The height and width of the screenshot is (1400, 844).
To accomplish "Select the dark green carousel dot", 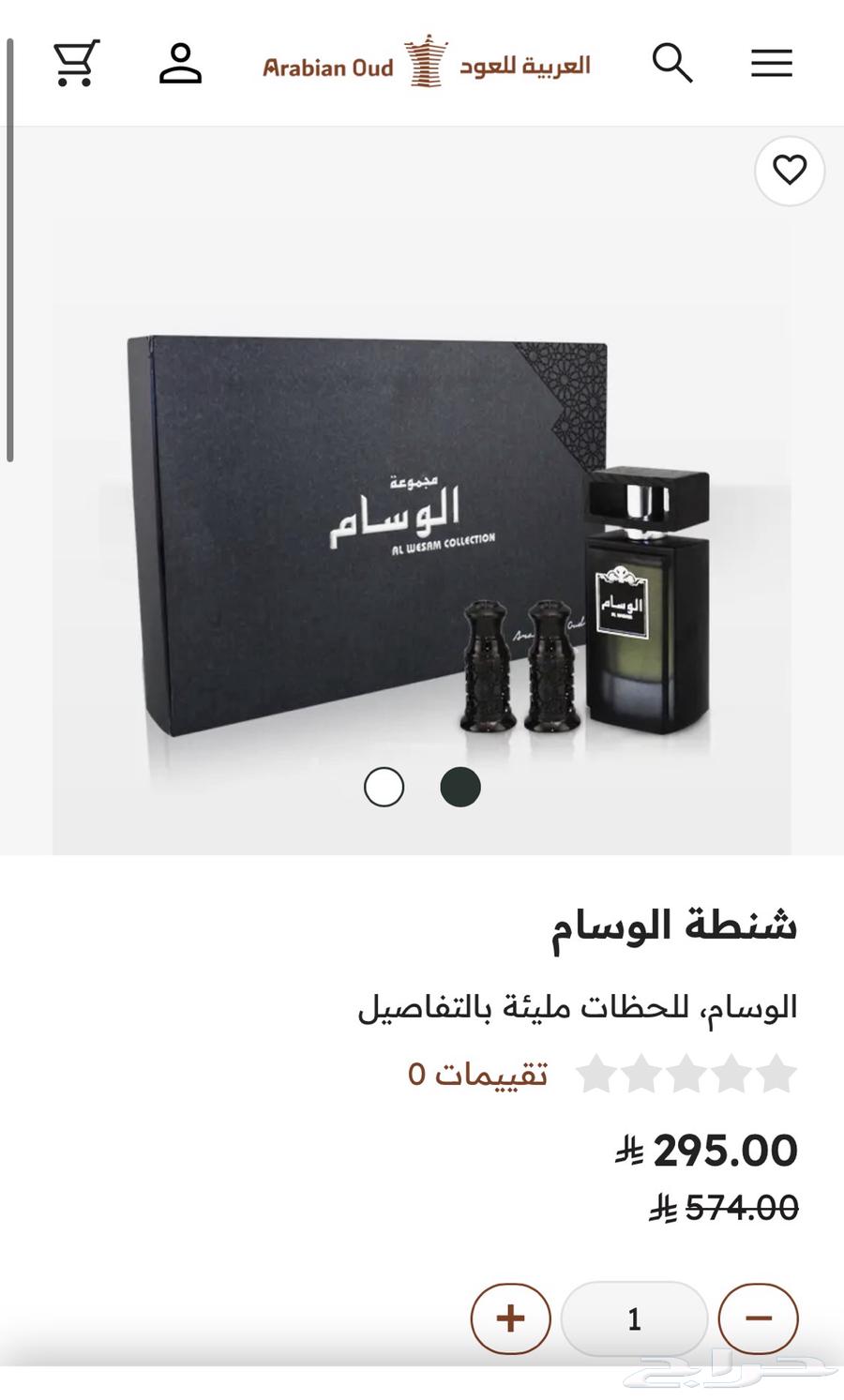I will (459, 787).
